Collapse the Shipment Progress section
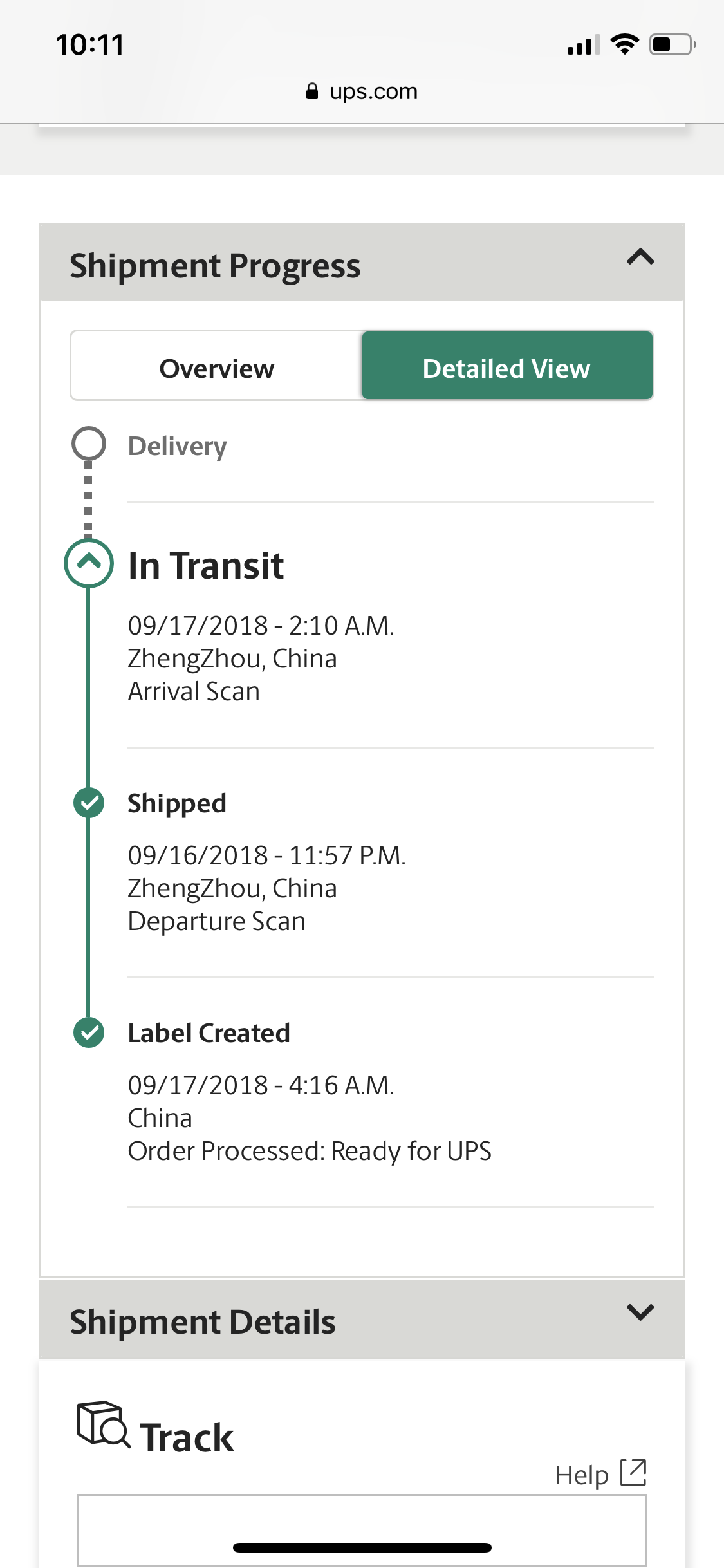 640,258
